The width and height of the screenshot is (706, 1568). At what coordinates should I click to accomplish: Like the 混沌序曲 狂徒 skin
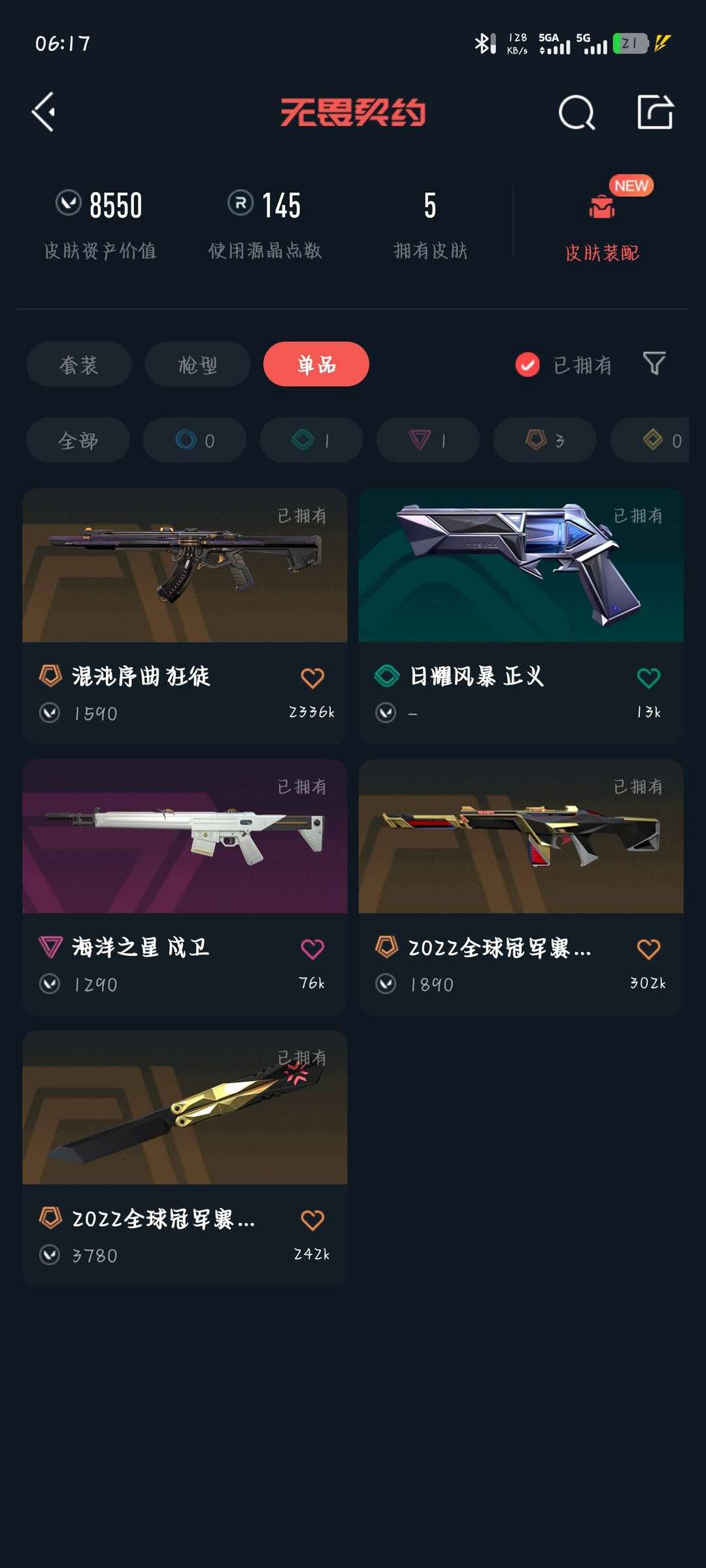point(312,678)
